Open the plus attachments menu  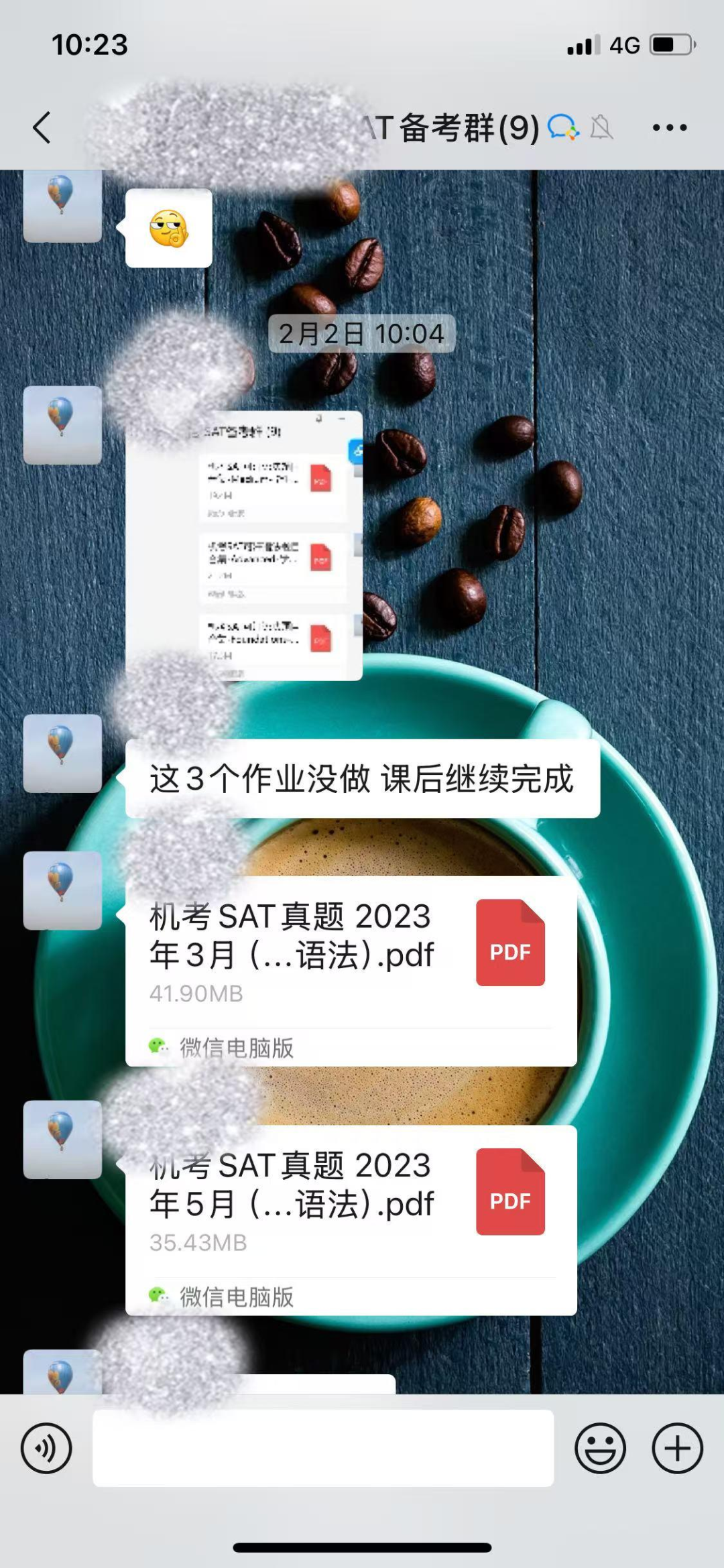677,1447
